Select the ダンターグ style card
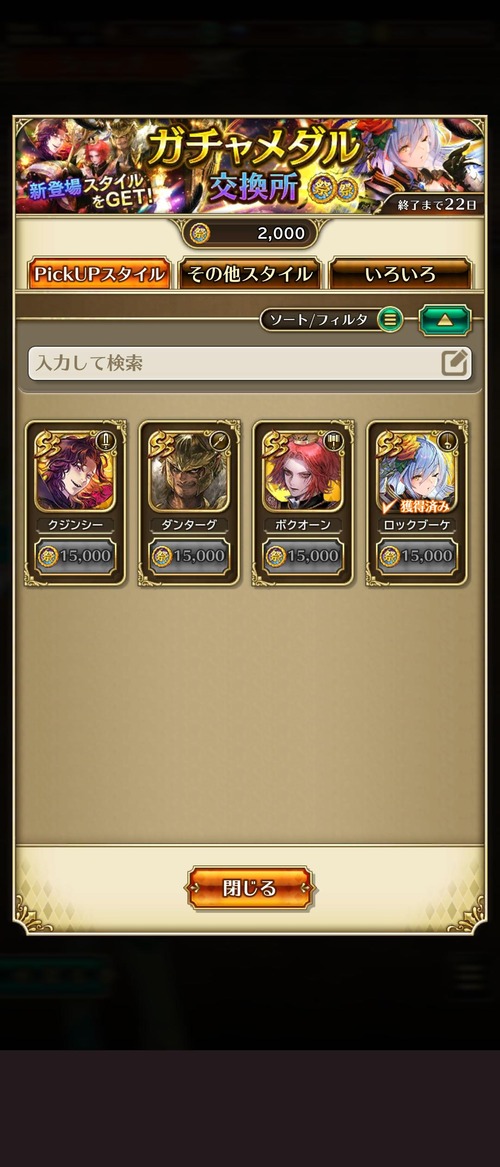500x1167 pixels. point(189,503)
